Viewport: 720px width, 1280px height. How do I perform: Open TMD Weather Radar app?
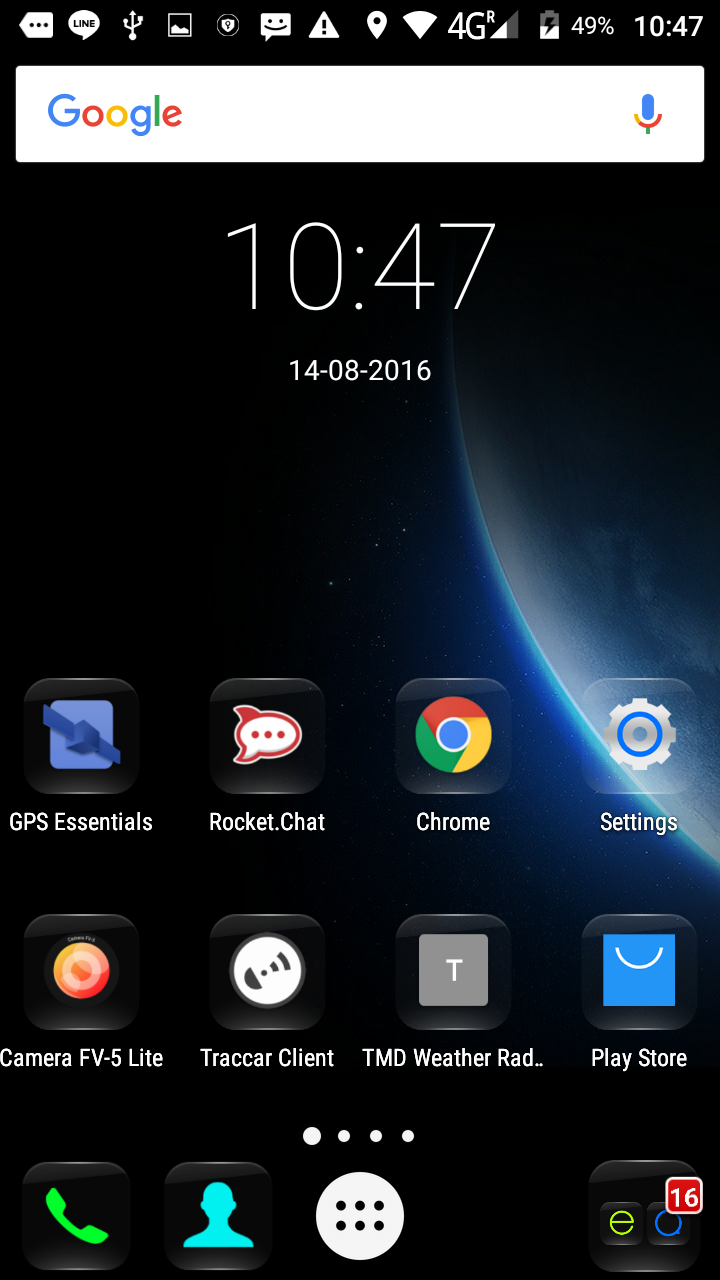pos(453,971)
